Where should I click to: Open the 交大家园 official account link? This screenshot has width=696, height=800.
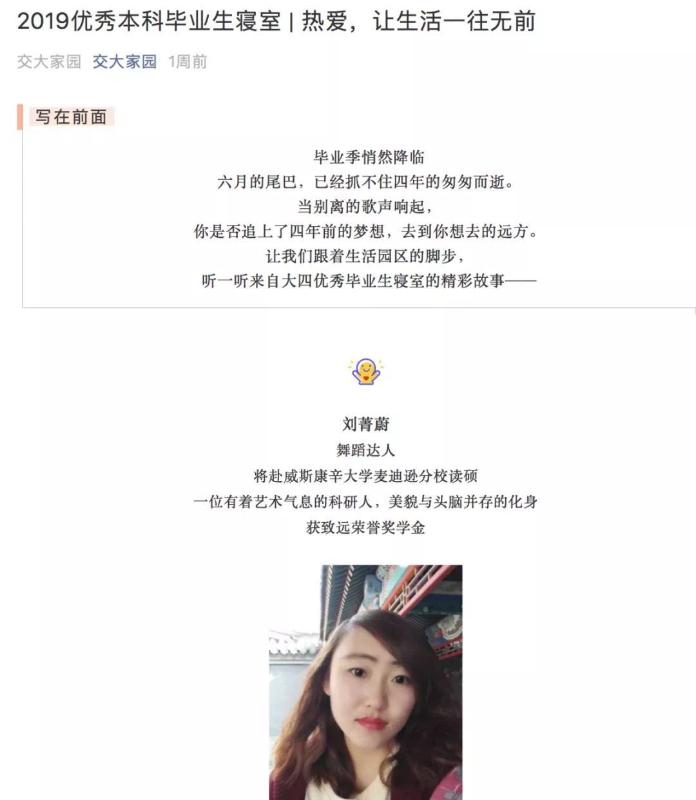(x=125, y=62)
